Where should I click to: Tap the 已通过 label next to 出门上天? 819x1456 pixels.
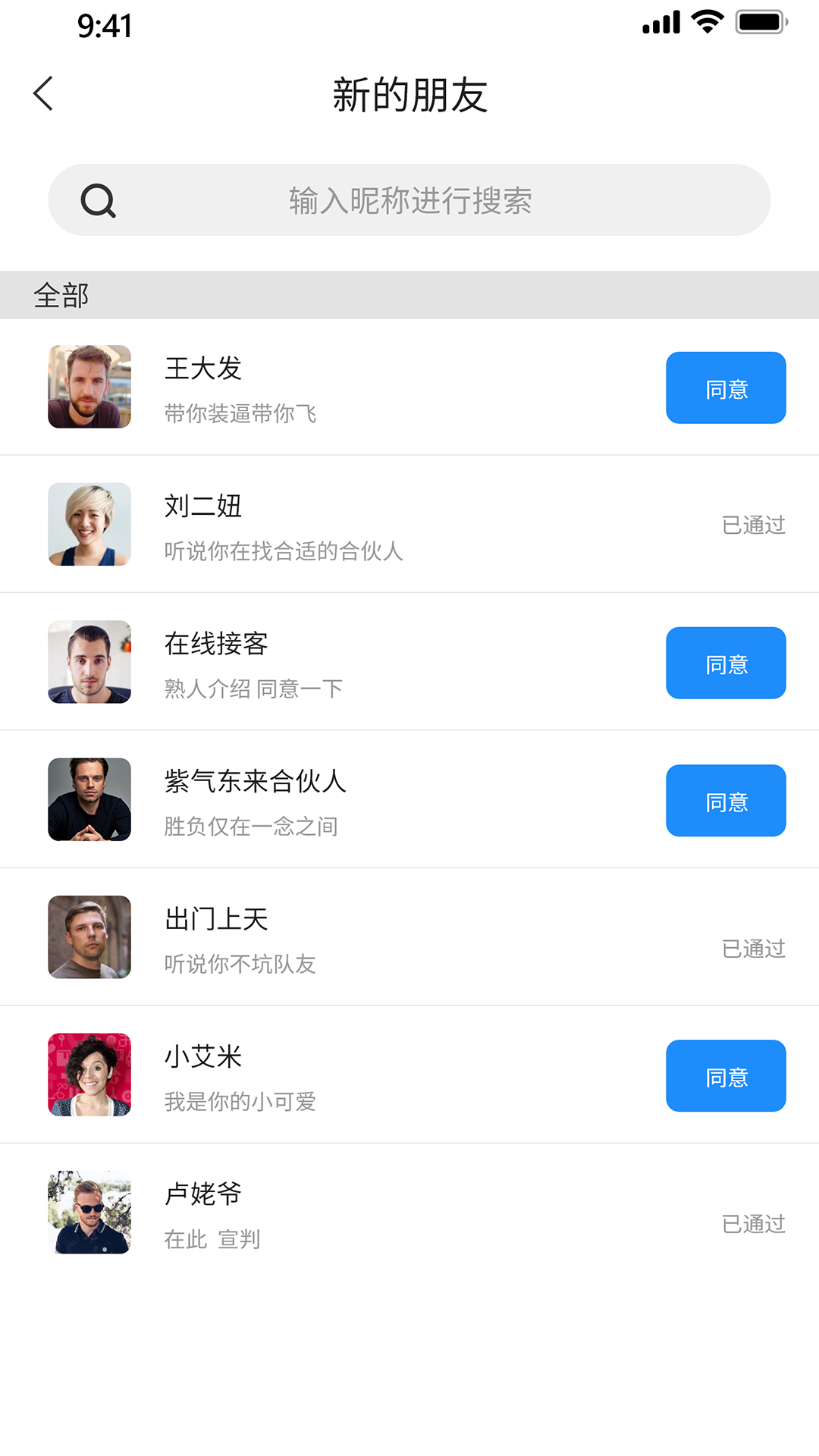[755, 948]
